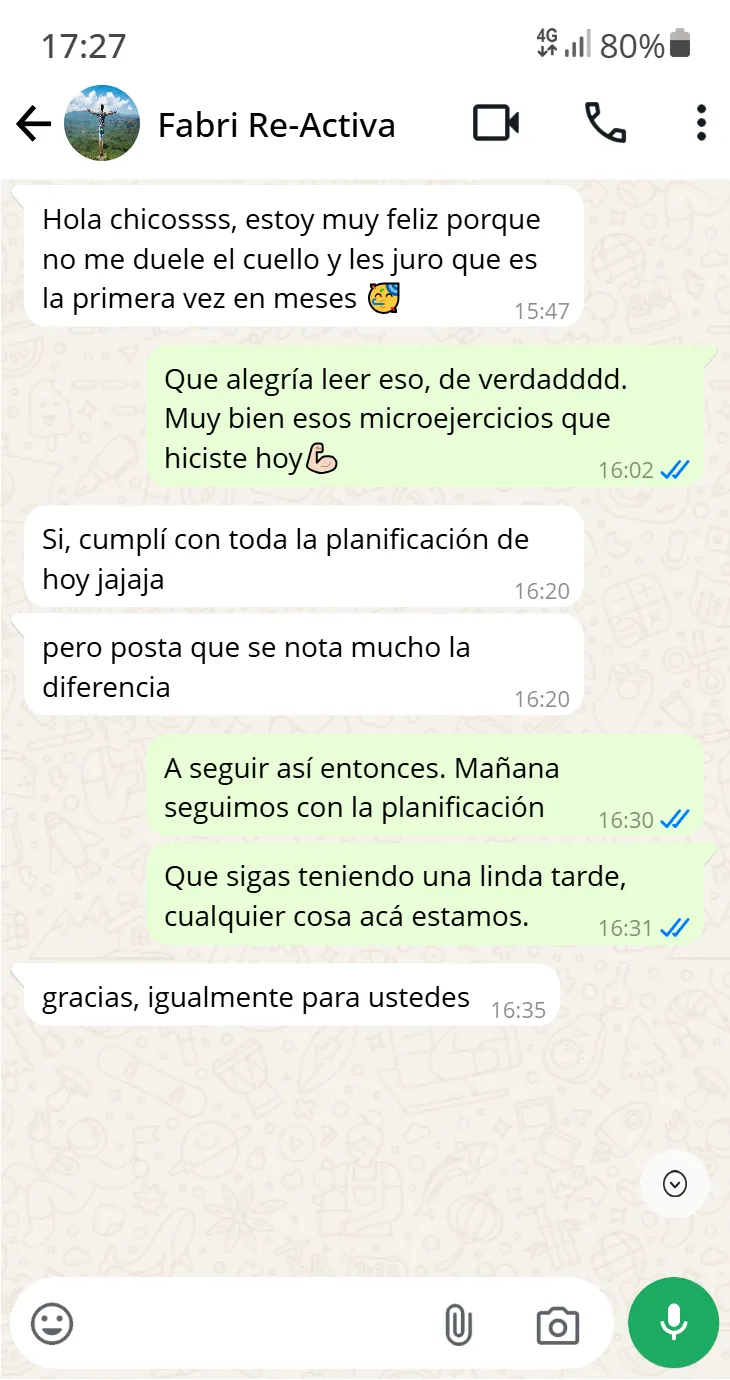Attach a file with the paperclip
The image size is (730, 1380).
pos(457,1325)
